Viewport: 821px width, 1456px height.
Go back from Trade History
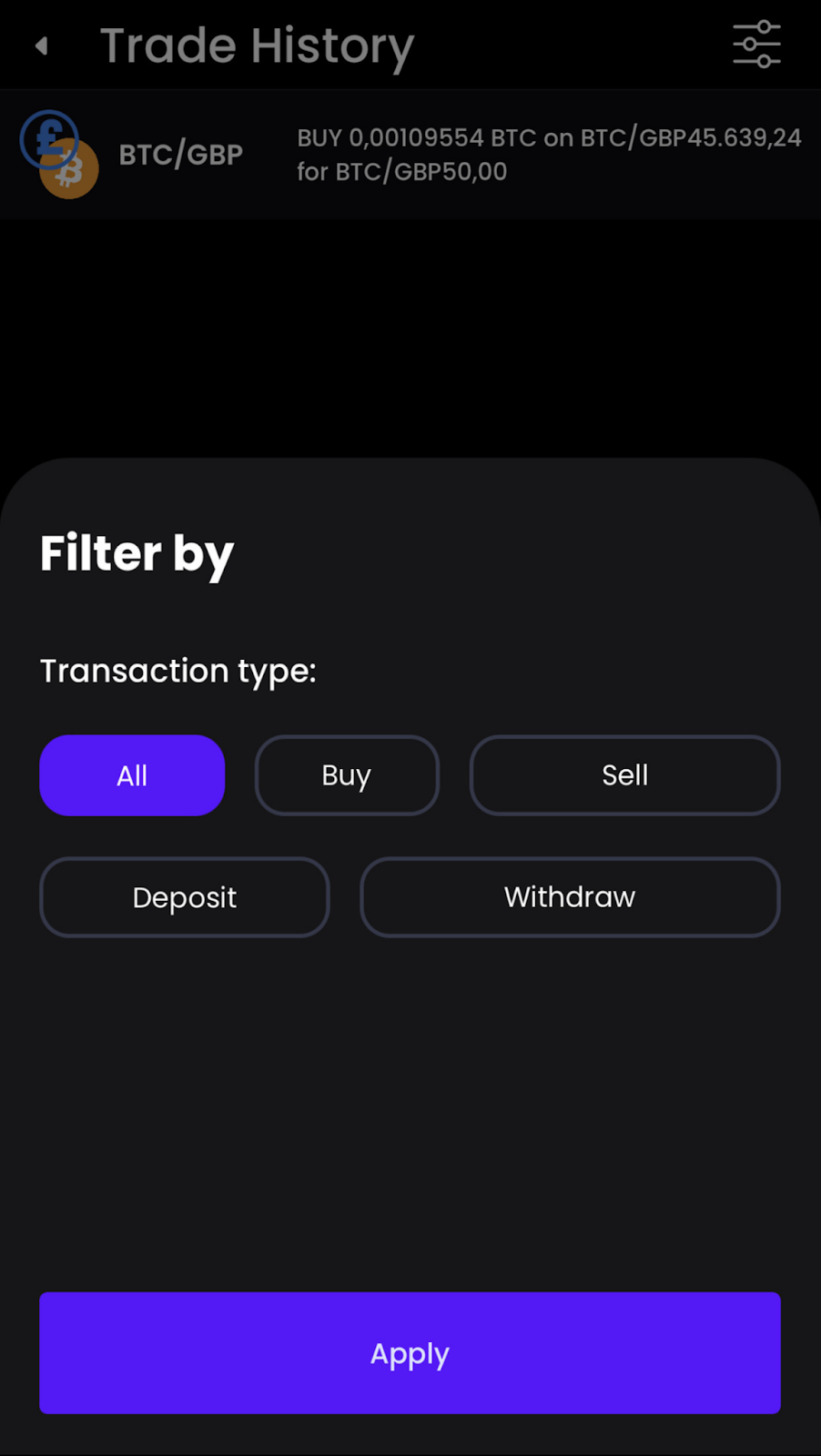(42, 45)
